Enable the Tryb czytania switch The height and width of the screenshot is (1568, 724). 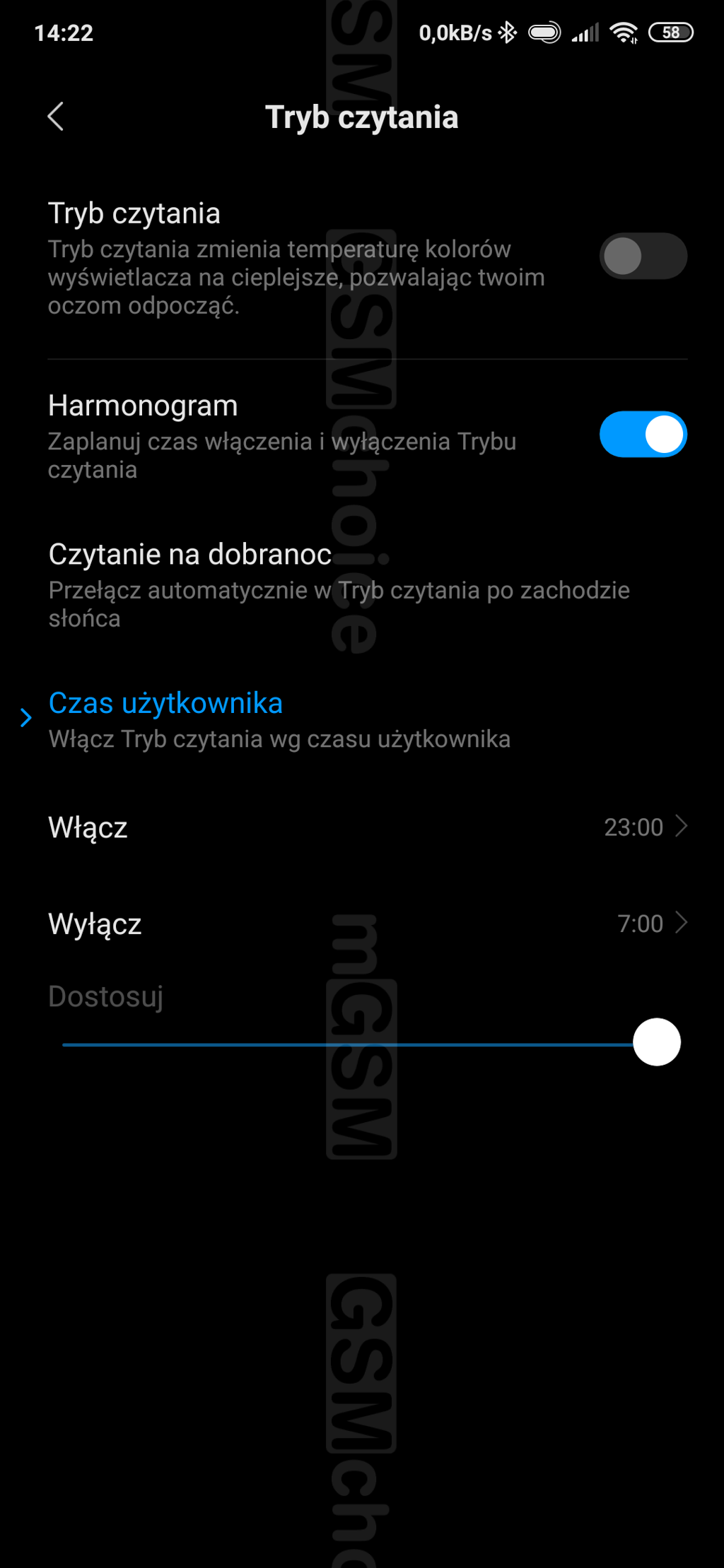click(643, 256)
